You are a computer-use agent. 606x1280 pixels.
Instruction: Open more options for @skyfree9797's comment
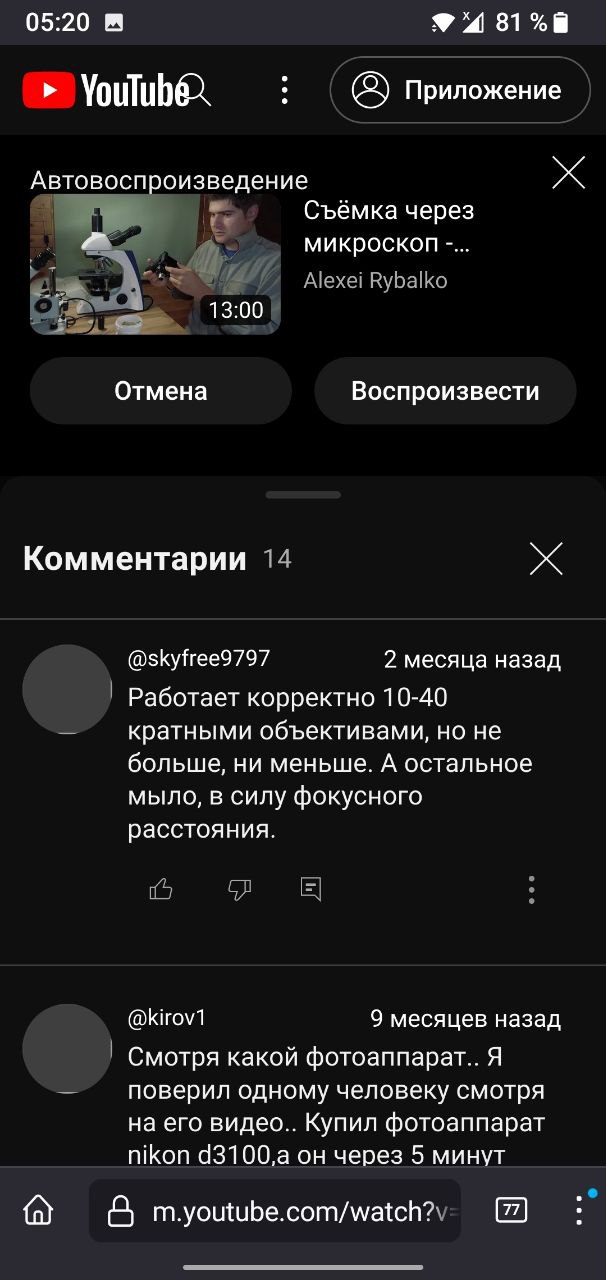tap(531, 889)
